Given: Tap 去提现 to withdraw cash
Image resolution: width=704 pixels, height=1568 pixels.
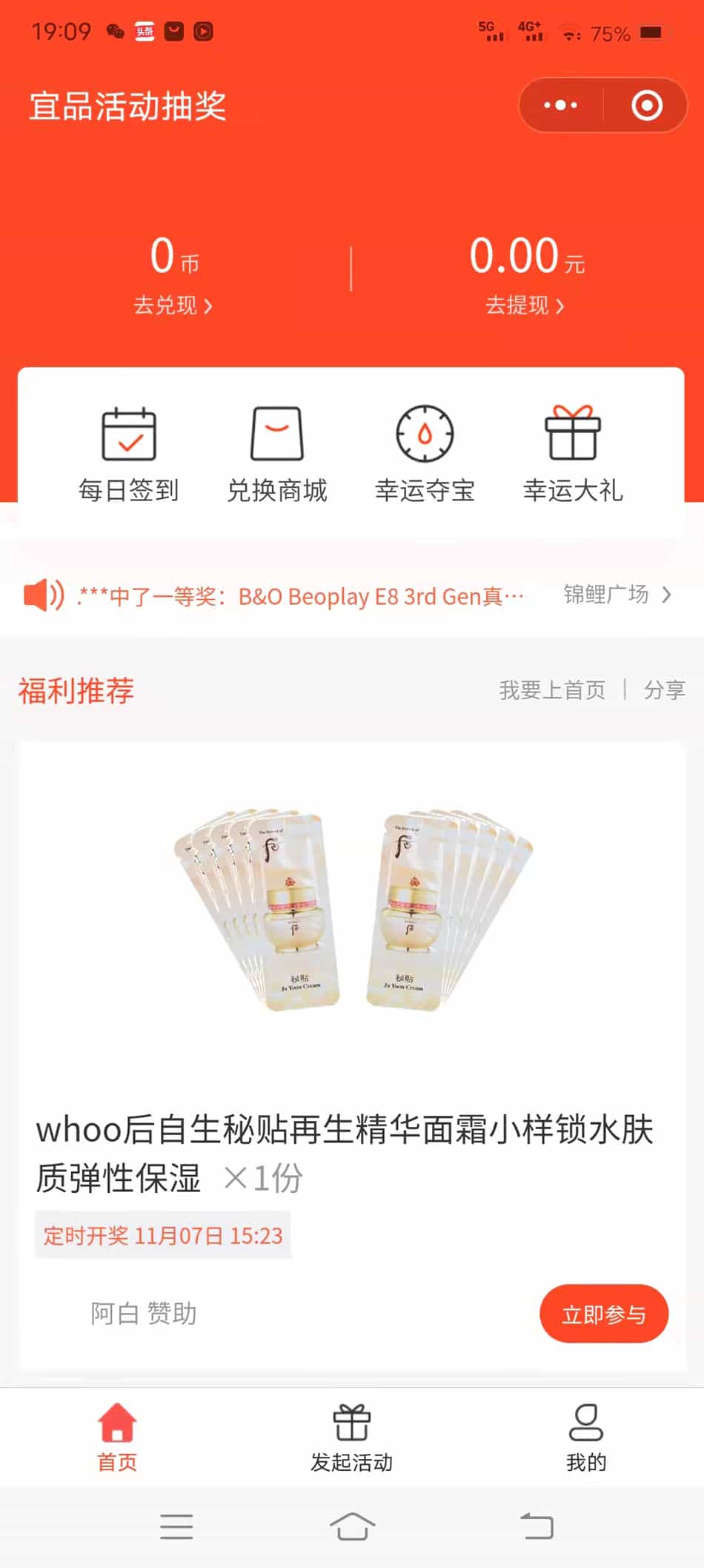Looking at the screenshot, I should pos(525,305).
